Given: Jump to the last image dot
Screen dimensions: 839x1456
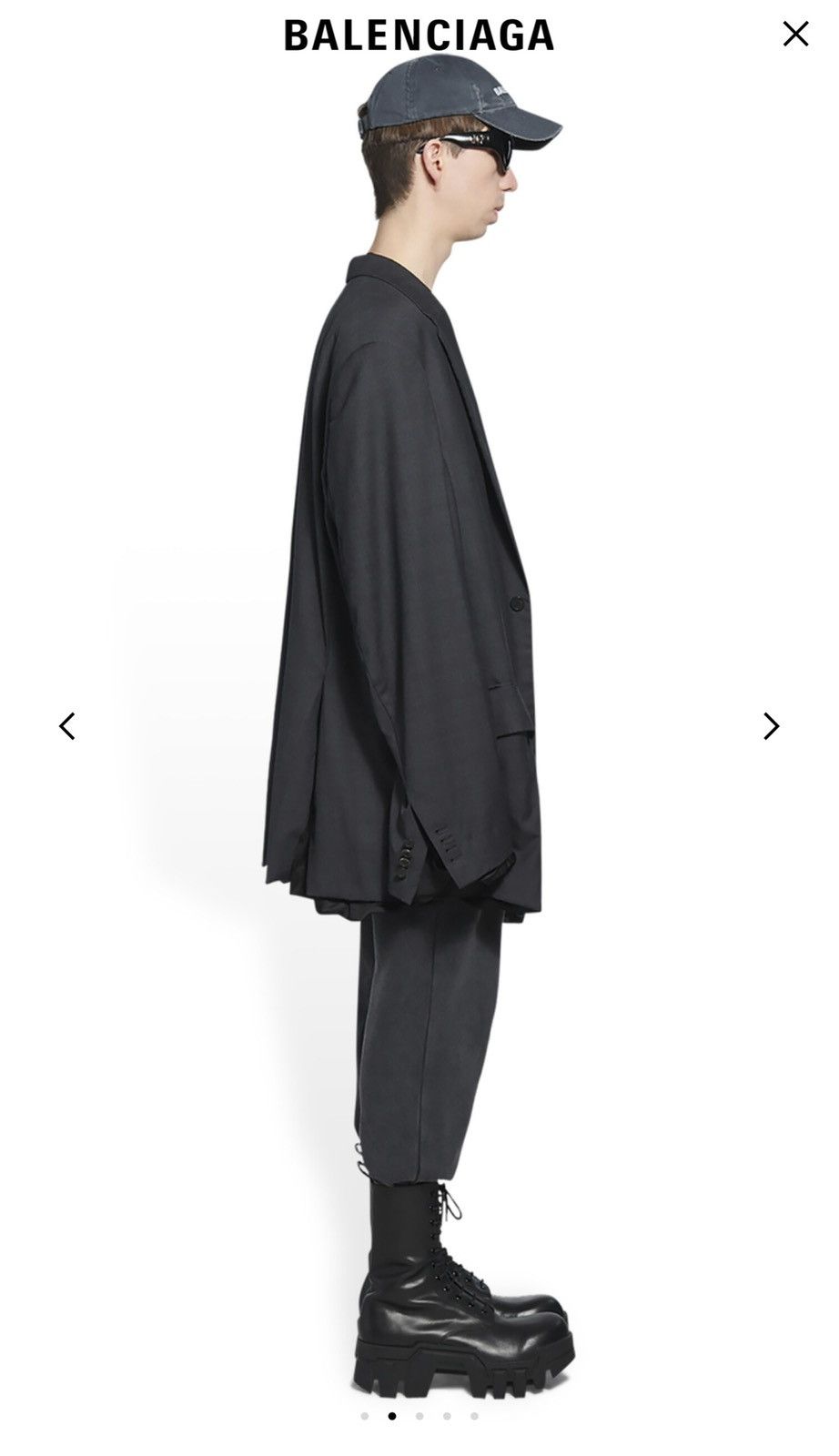Looking at the screenshot, I should 474,1415.
